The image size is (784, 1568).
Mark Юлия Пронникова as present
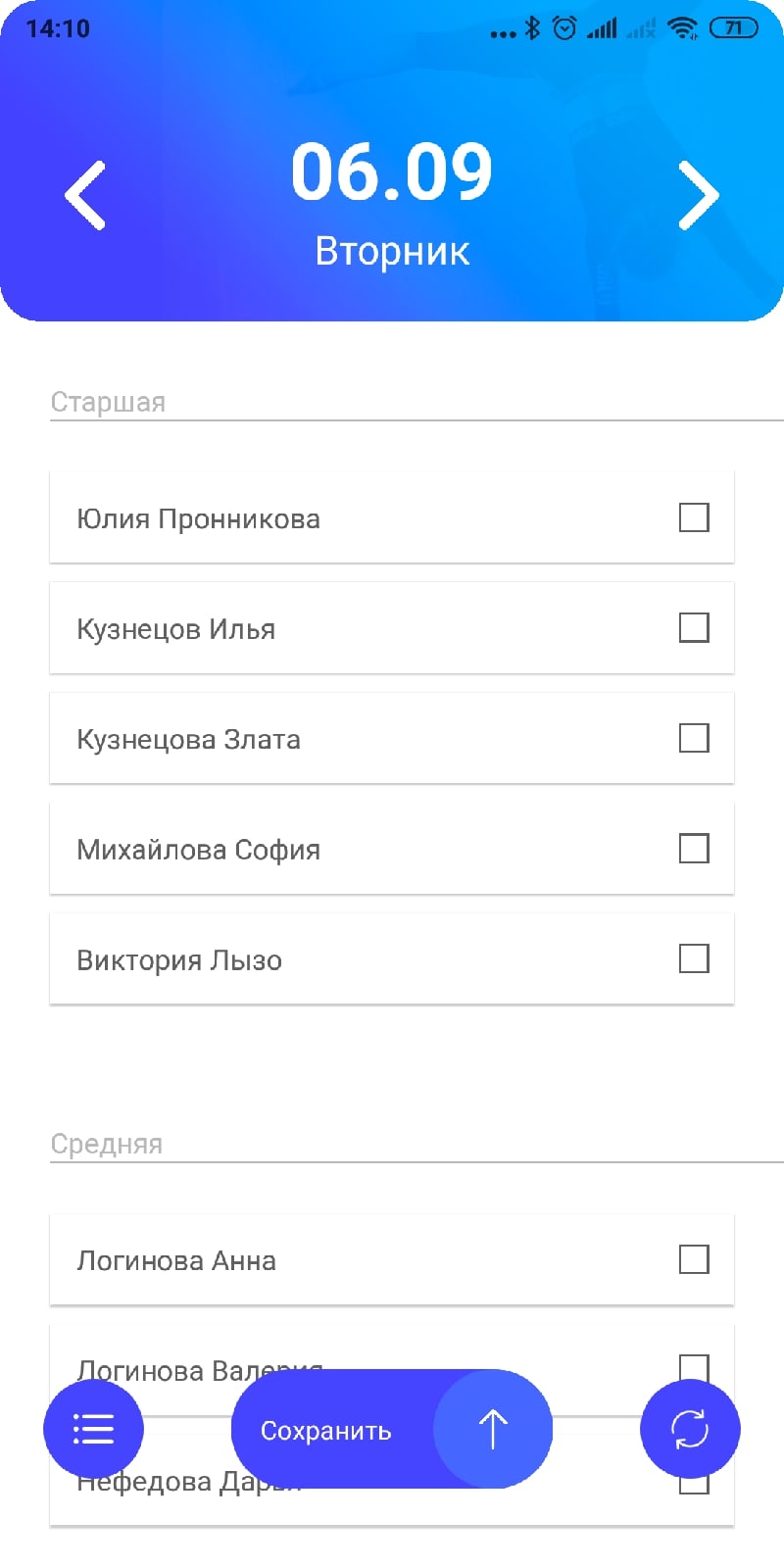click(695, 517)
